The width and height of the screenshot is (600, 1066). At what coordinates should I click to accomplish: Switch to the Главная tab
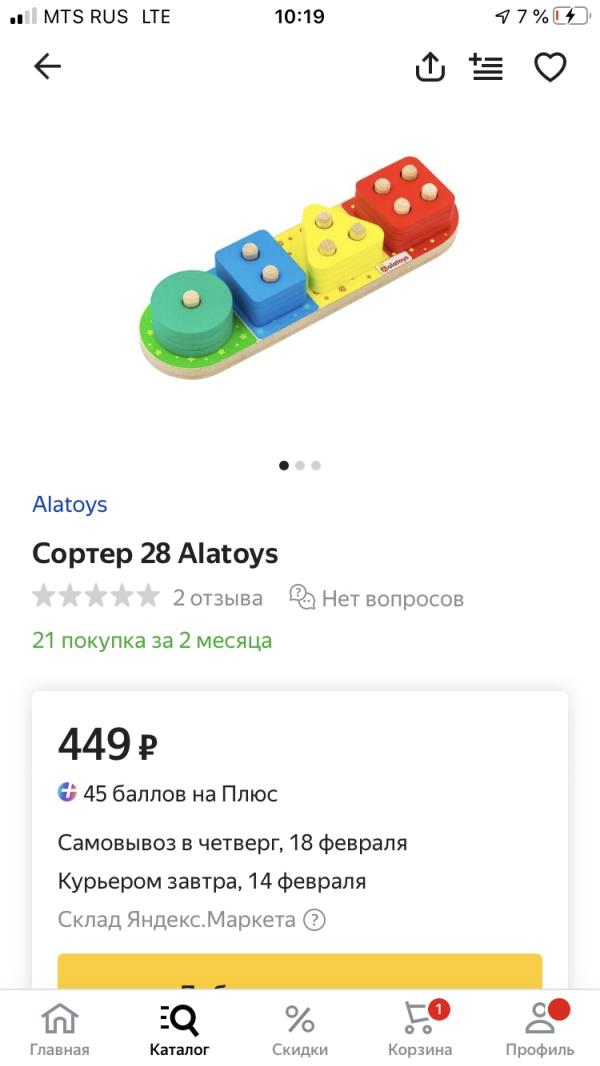point(60,1030)
